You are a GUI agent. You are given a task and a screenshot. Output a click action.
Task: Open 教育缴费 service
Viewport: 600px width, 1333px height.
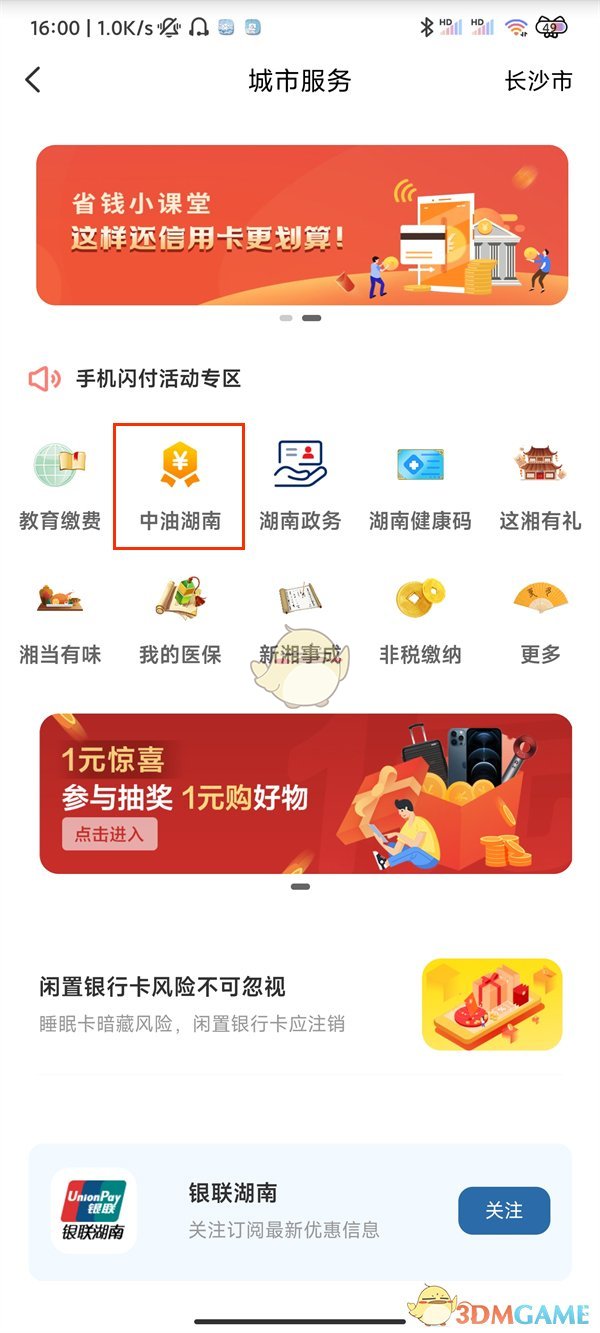[x=60, y=485]
